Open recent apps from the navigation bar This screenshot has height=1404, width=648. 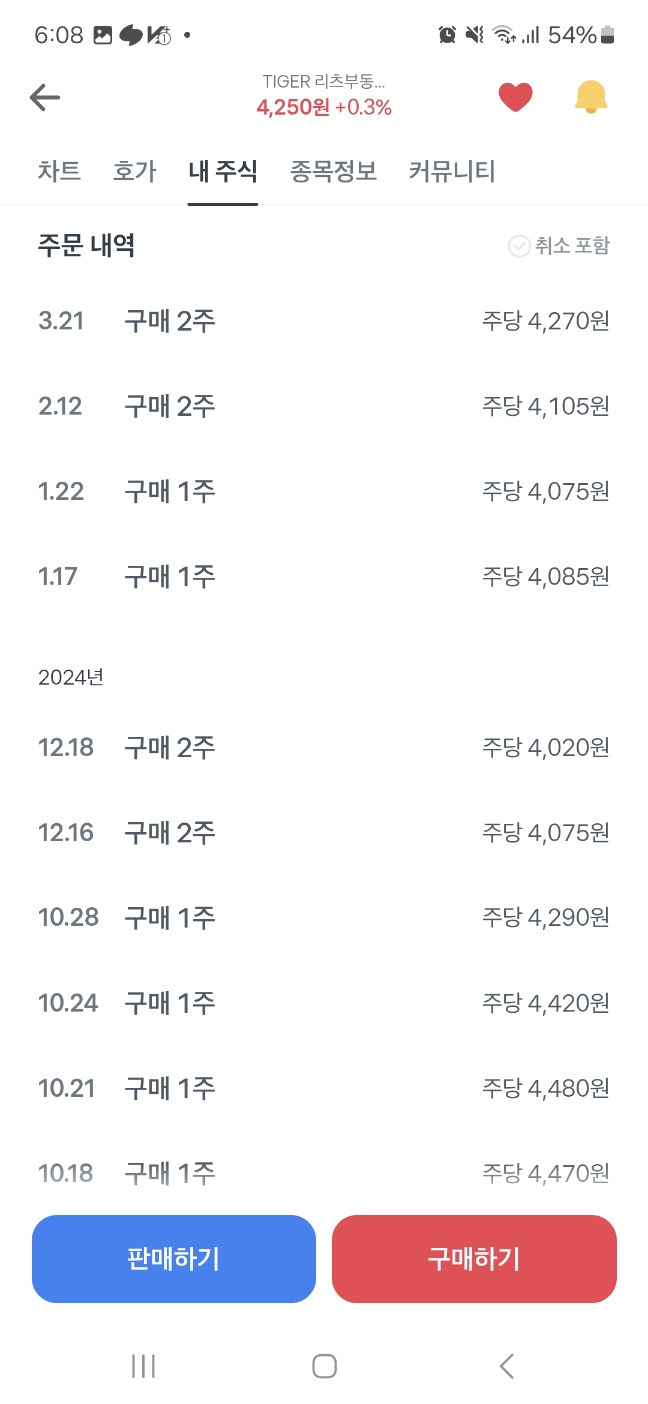point(143,1366)
